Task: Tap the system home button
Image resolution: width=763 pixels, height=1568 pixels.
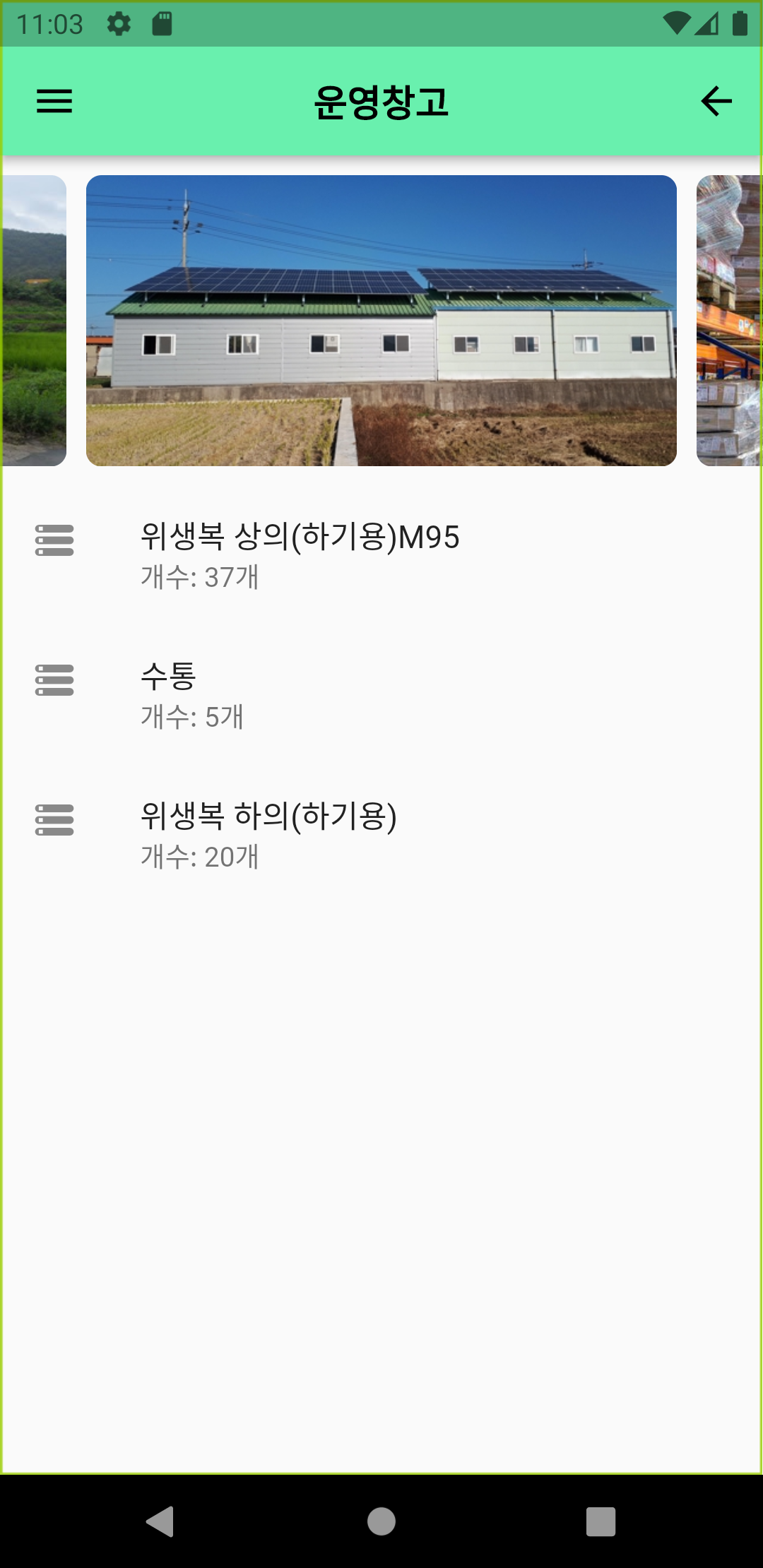Action: coord(381,1521)
